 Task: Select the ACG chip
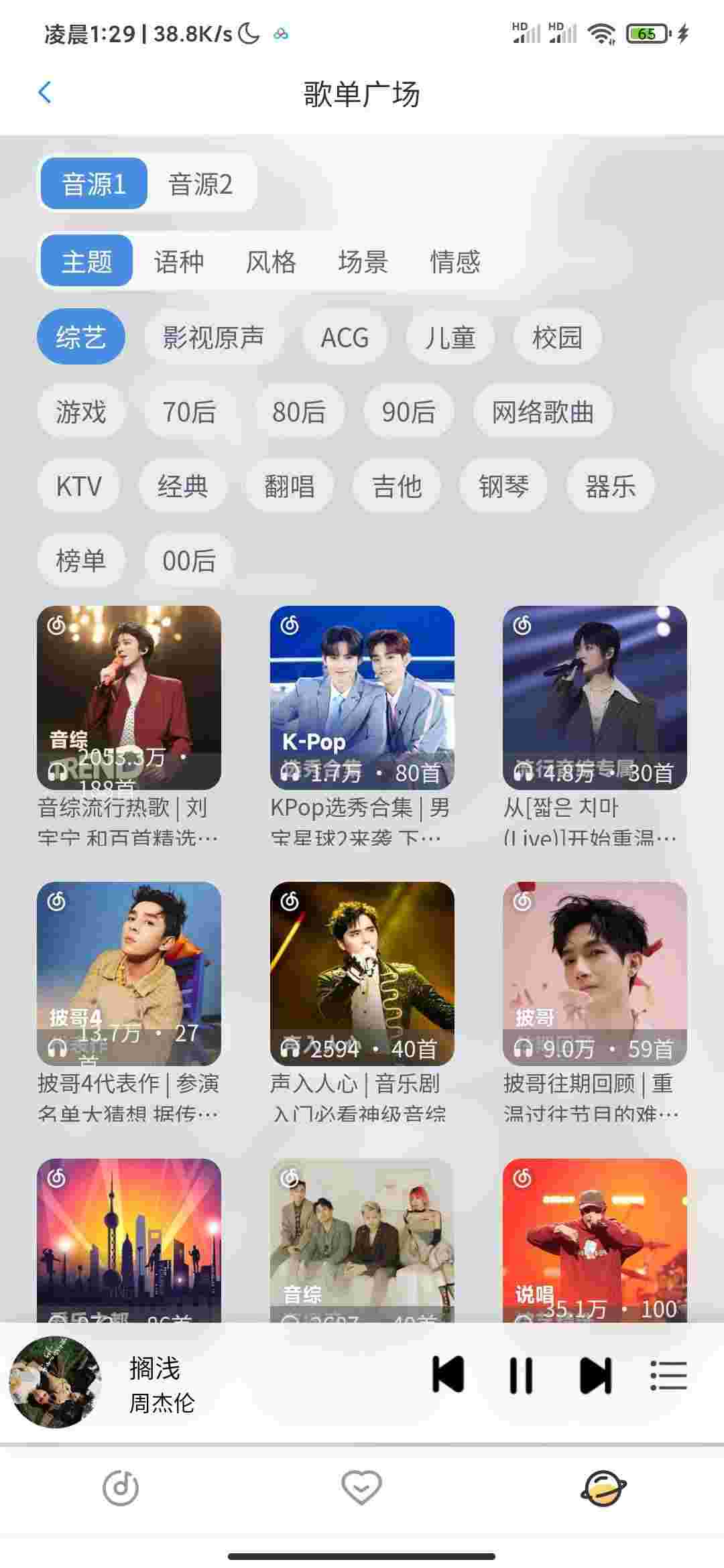pyautogui.click(x=345, y=337)
